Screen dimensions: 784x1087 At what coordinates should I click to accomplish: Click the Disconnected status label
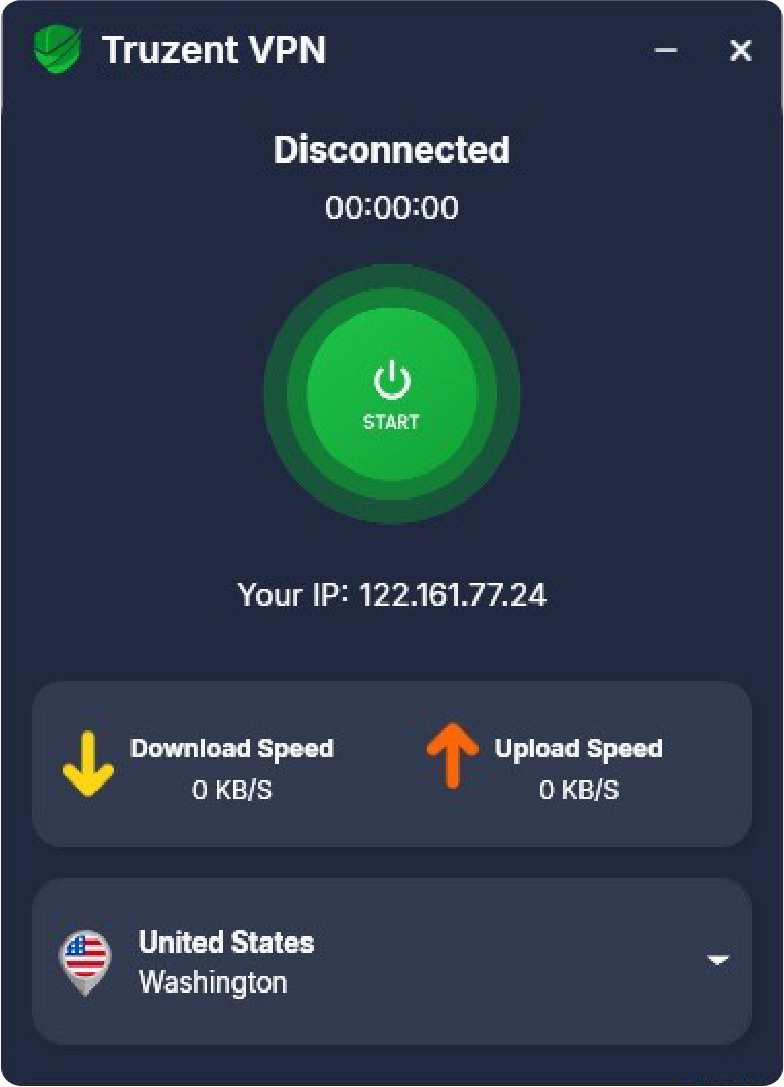(x=391, y=151)
